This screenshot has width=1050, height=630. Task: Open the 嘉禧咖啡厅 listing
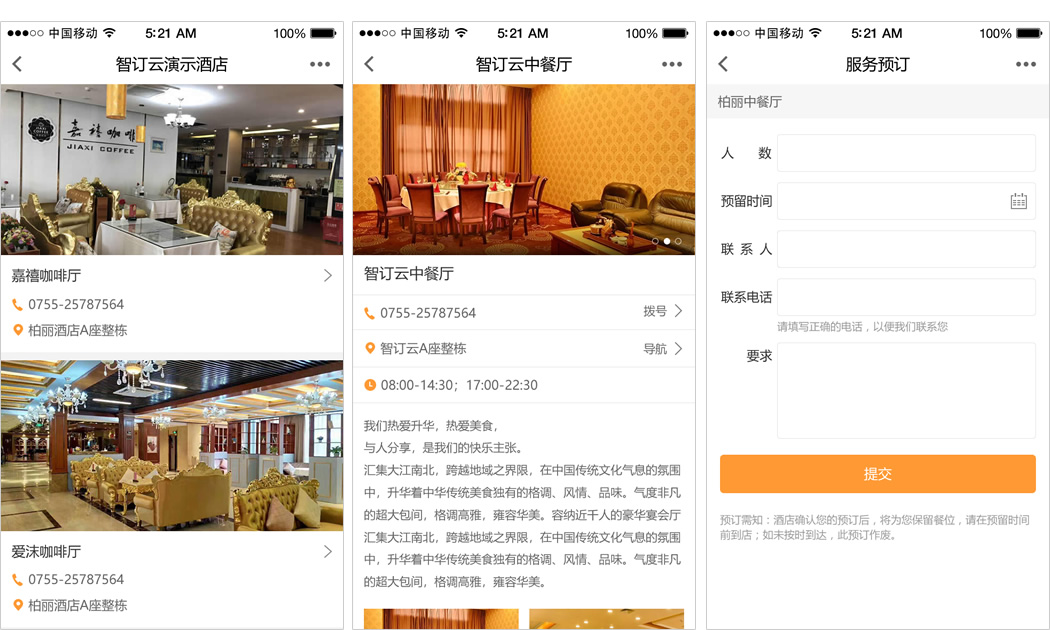(172, 276)
